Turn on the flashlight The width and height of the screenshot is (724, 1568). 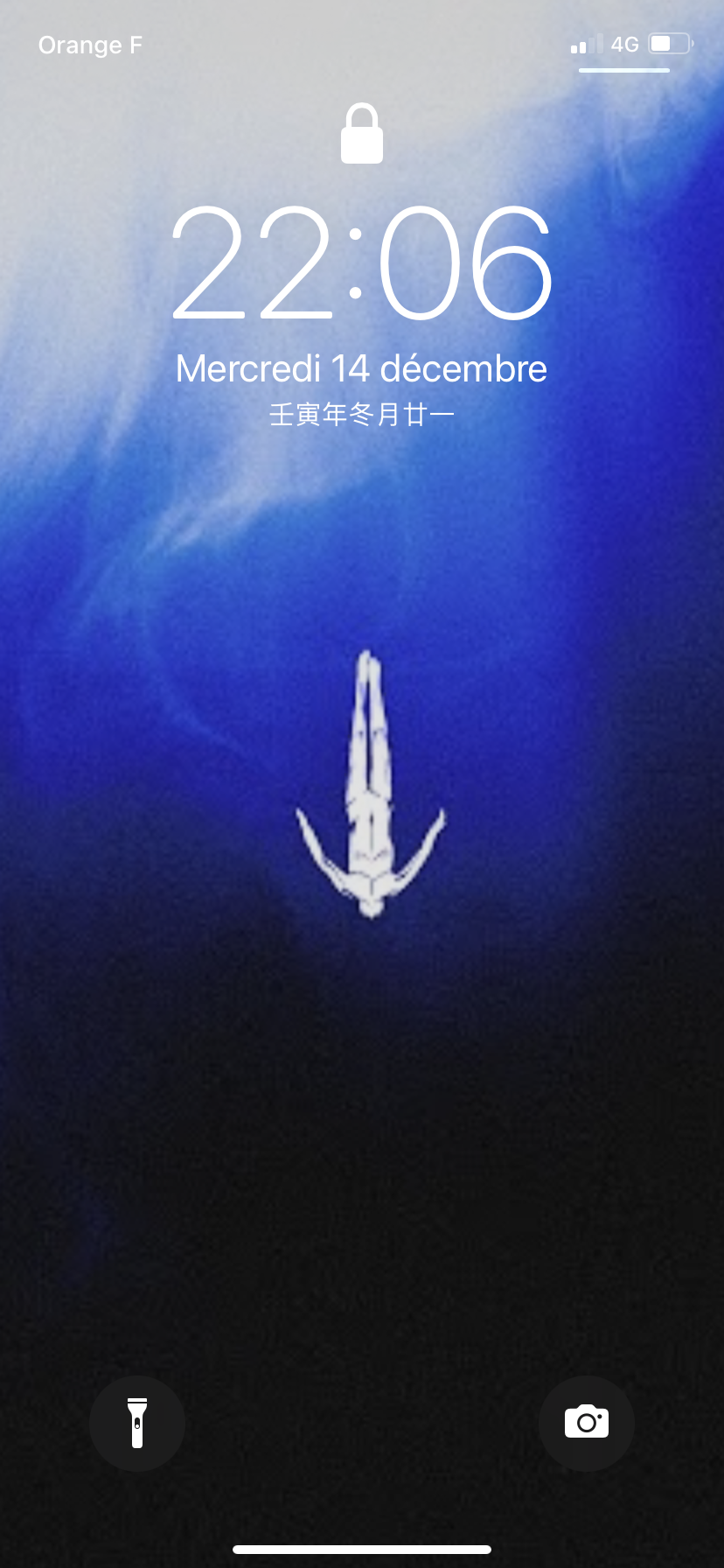[x=137, y=1423]
